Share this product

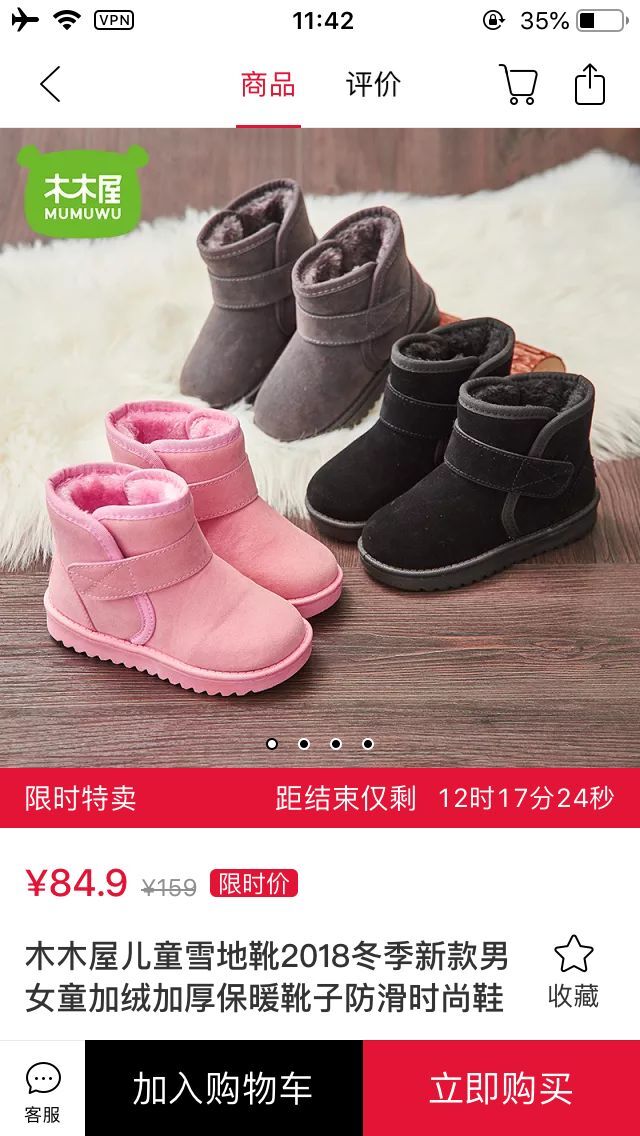click(x=590, y=85)
